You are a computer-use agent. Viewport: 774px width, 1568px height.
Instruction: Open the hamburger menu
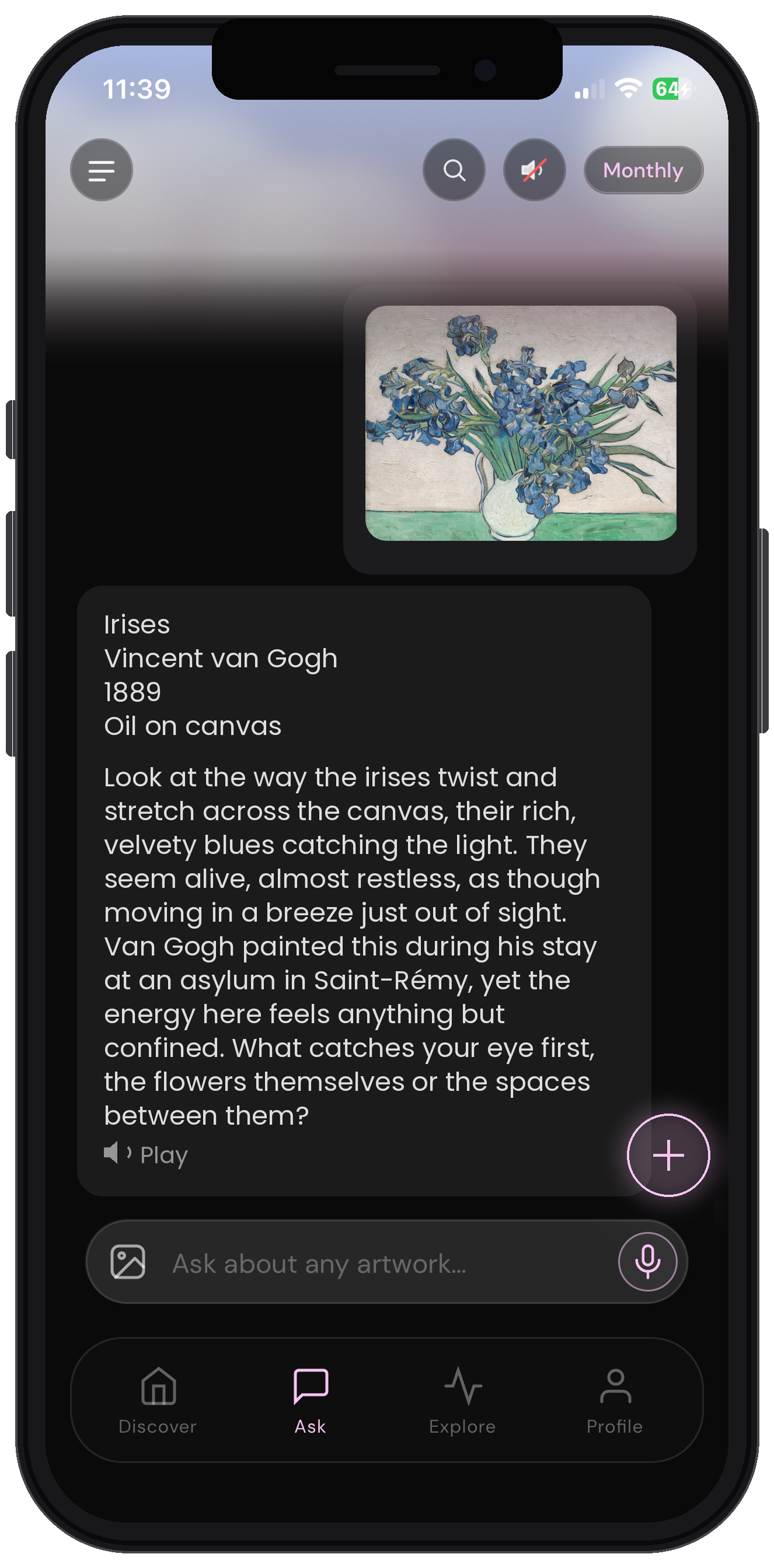[x=102, y=170]
